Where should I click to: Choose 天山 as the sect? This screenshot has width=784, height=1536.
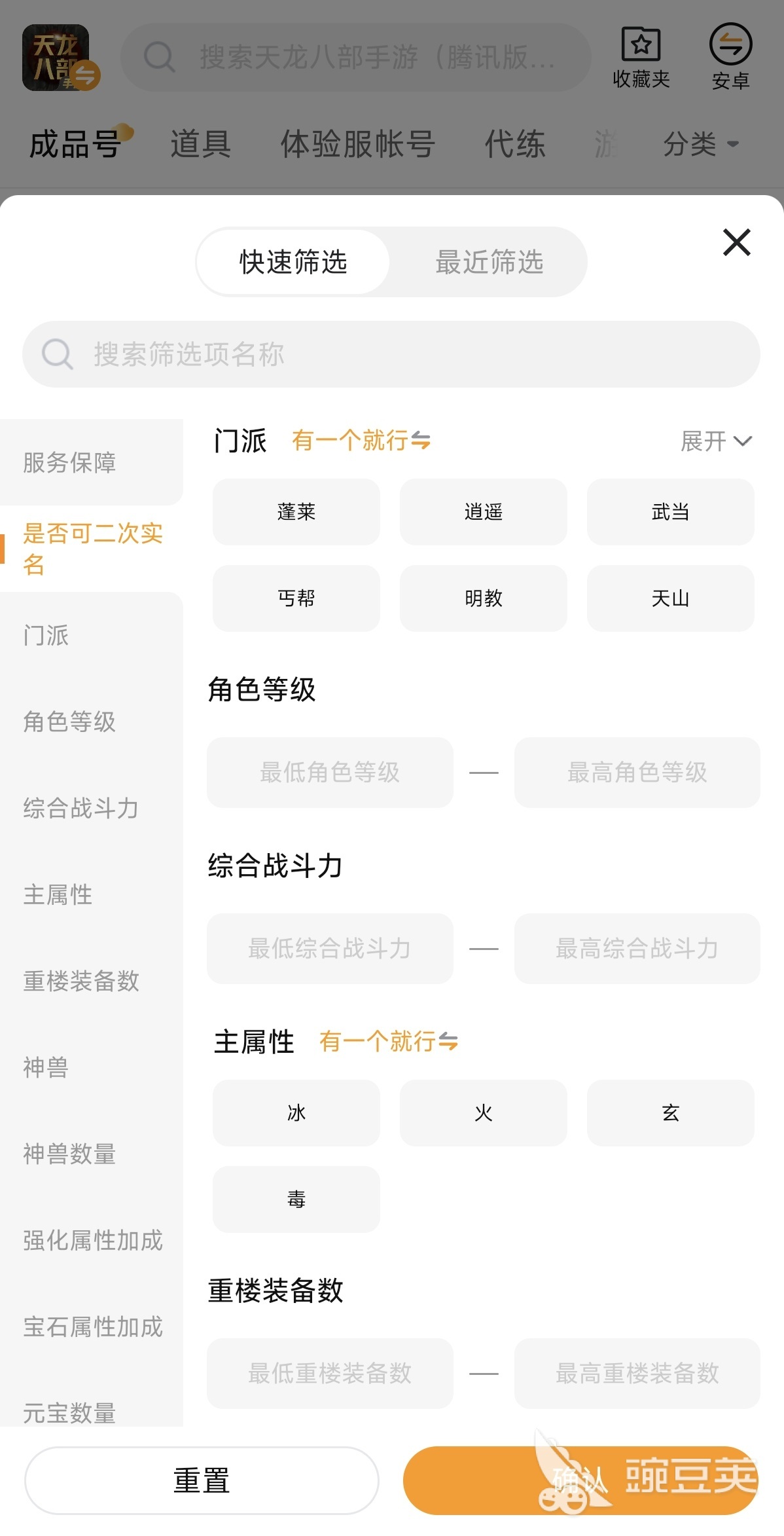point(671,598)
